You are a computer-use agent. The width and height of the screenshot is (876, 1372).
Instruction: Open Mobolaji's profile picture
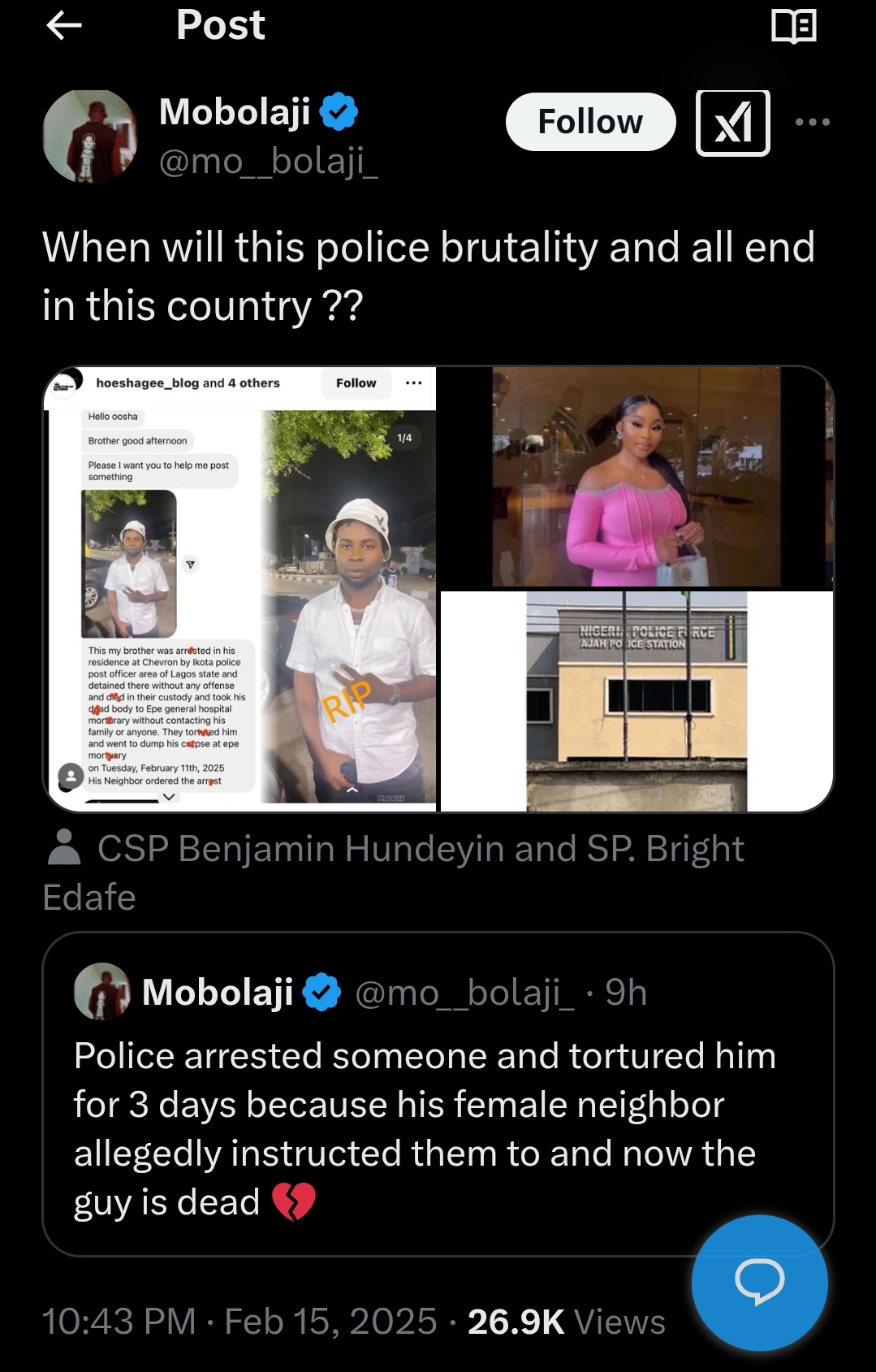(90, 136)
